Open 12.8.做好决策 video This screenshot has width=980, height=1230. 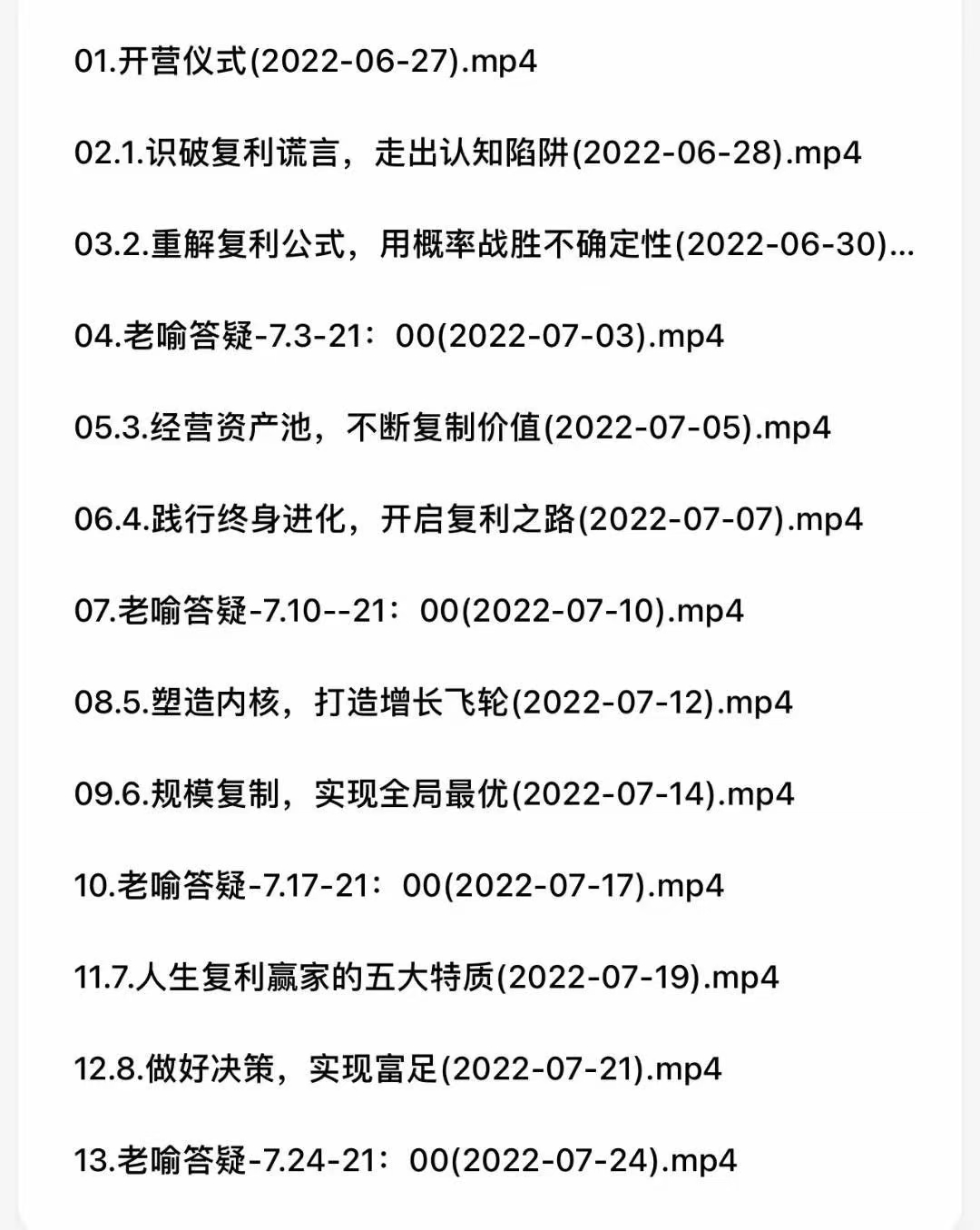[397, 1069]
